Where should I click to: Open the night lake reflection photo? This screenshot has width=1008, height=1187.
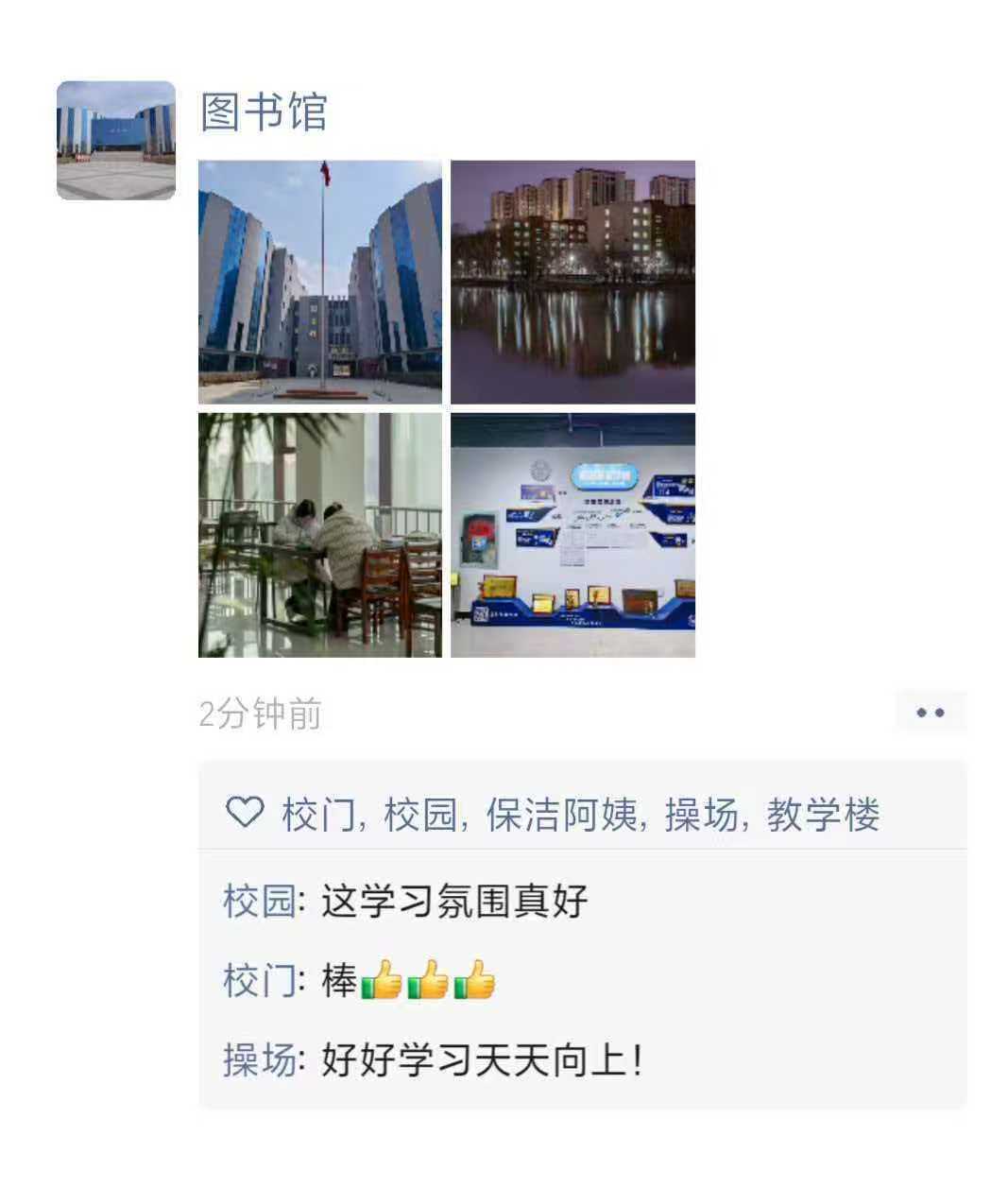[572, 283]
